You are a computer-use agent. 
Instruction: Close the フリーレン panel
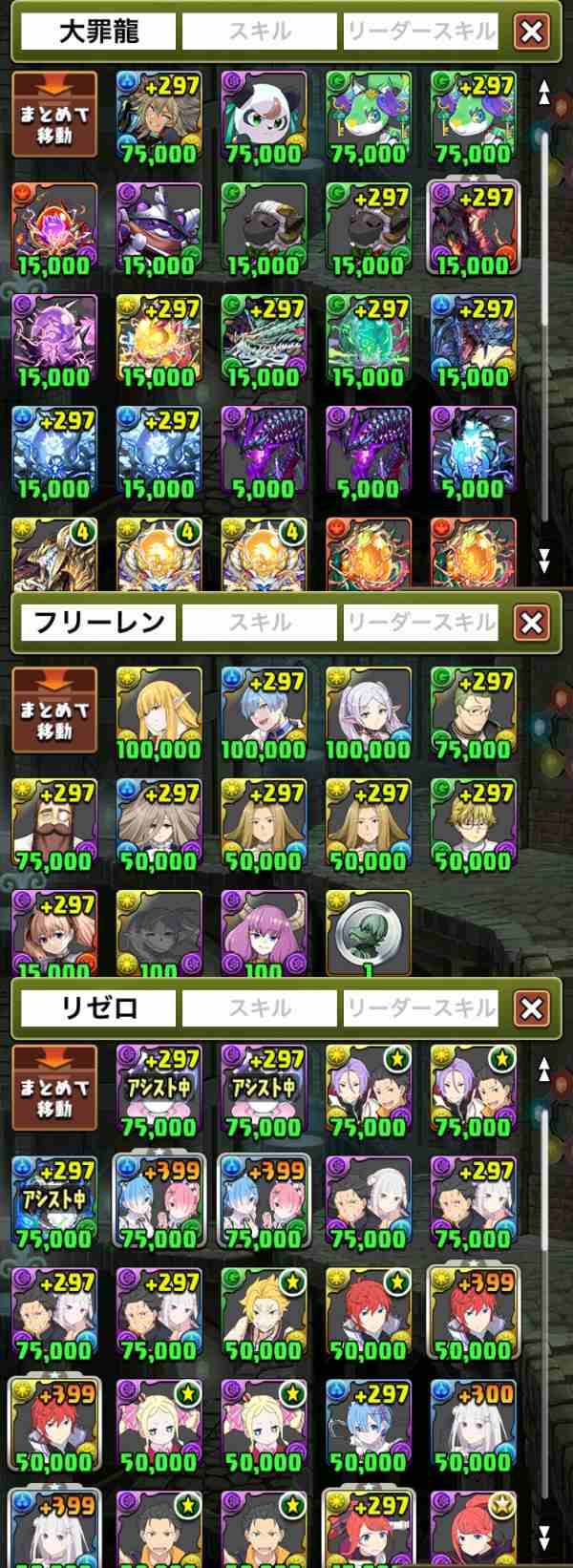click(532, 623)
